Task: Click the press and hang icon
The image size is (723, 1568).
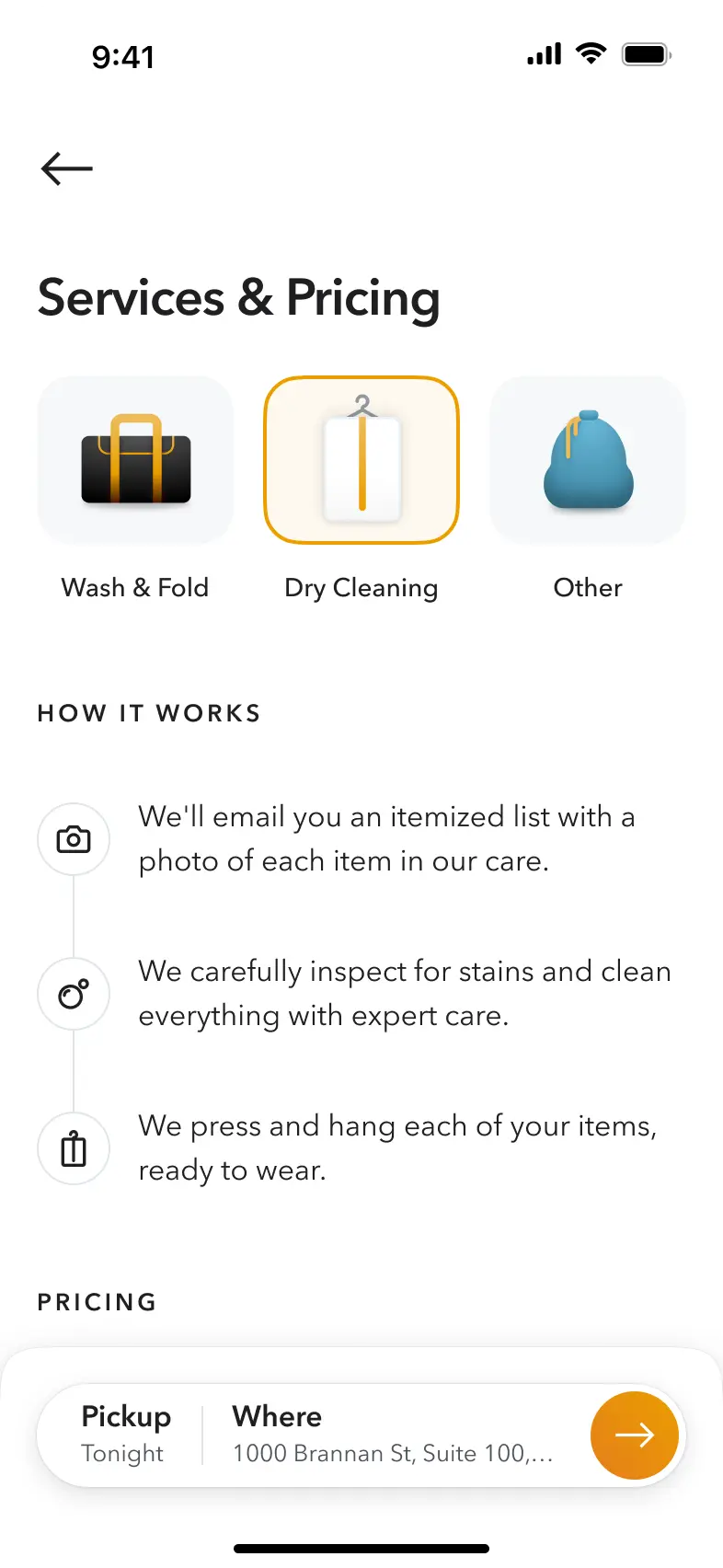Action: (x=74, y=1148)
